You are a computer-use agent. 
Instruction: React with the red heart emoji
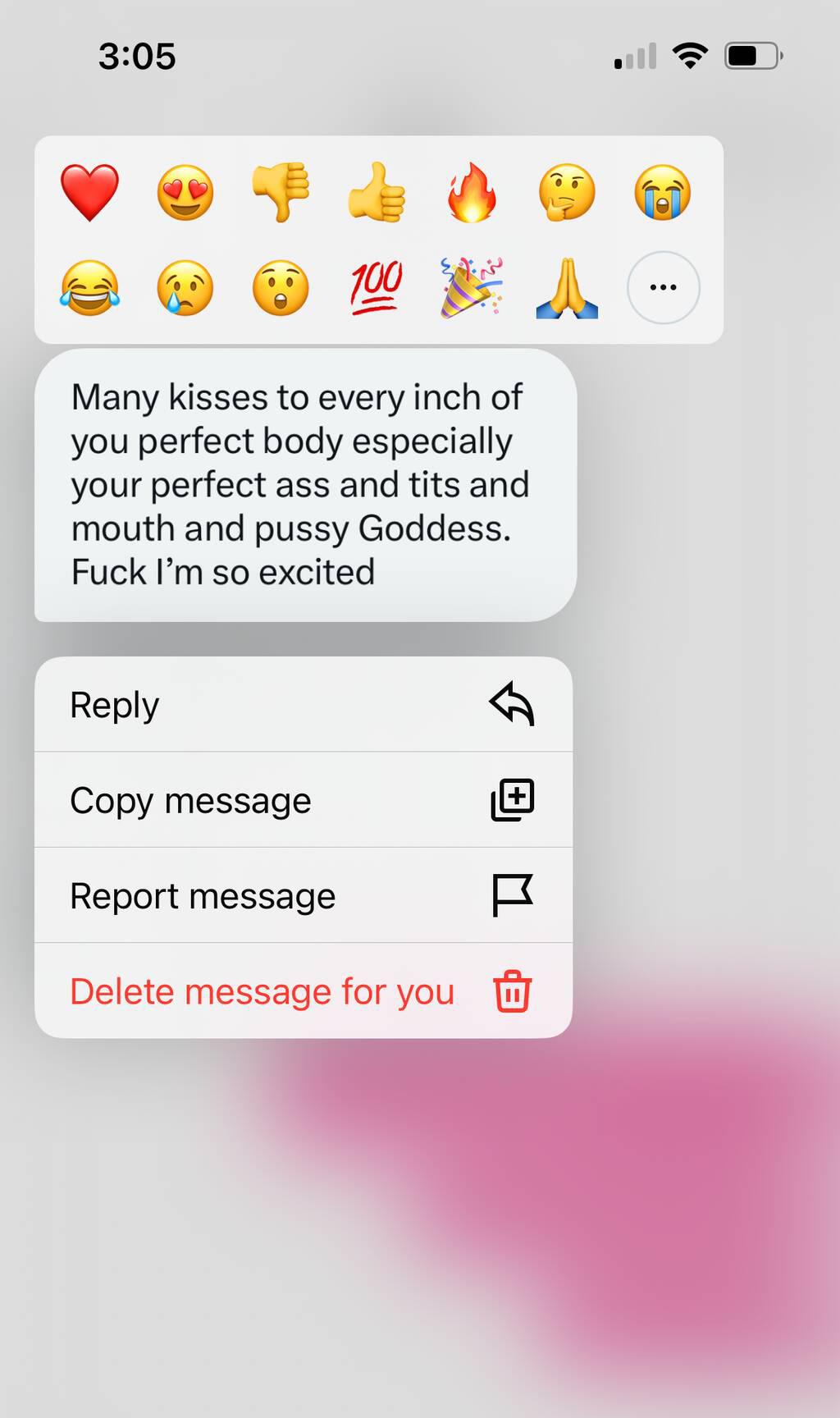click(90, 193)
